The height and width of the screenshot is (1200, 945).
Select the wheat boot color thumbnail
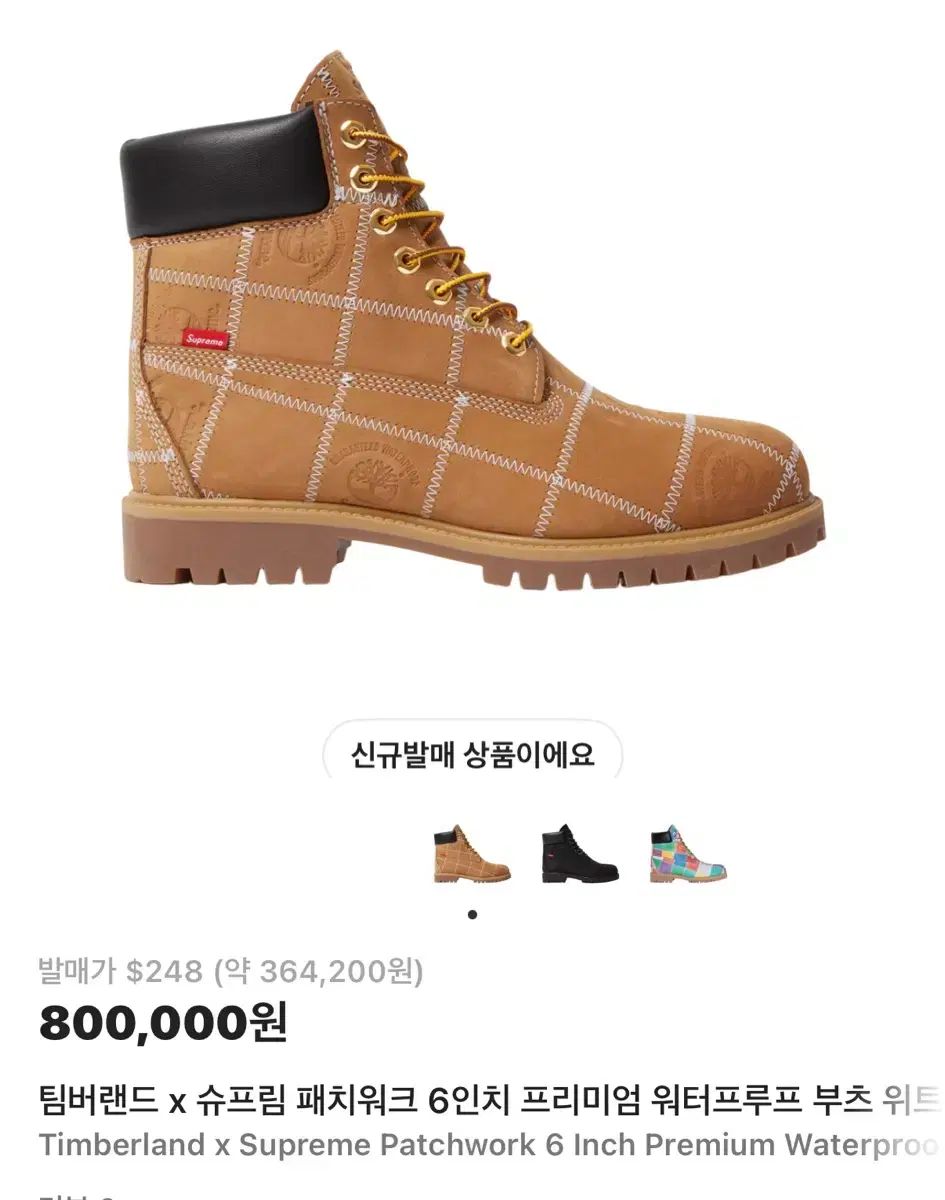pos(472,854)
